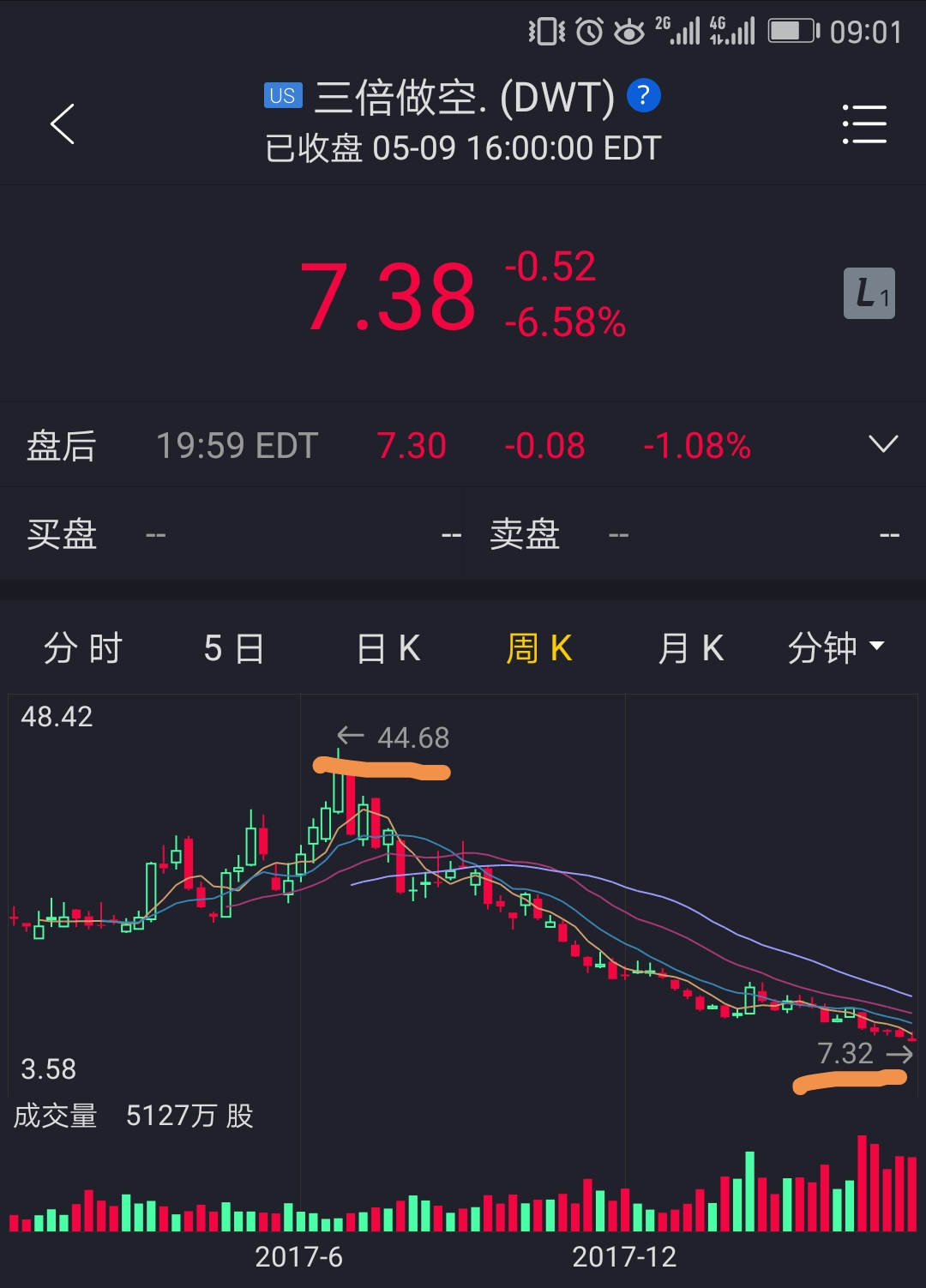This screenshot has height=1288, width=926.
Task: Select the 周K weekly candlestick tab
Action: tap(539, 648)
